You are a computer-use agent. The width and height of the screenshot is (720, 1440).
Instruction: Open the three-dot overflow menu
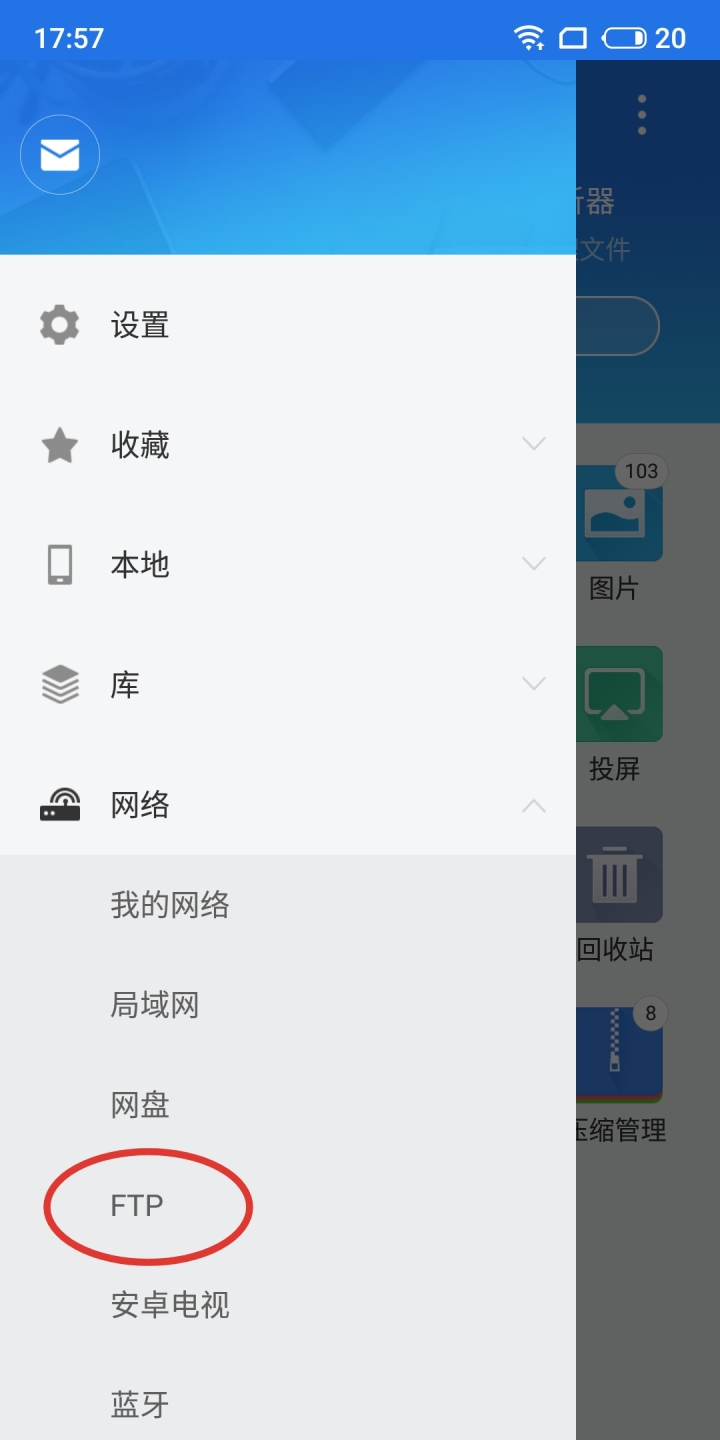pyautogui.click(x=642, y=115)
